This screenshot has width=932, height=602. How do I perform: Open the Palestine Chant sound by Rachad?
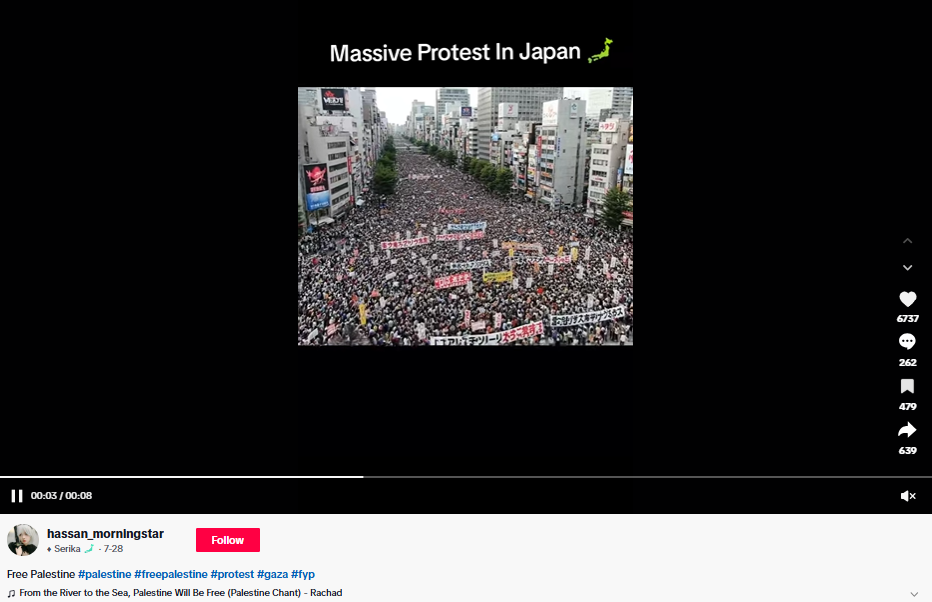pos(180,593)
